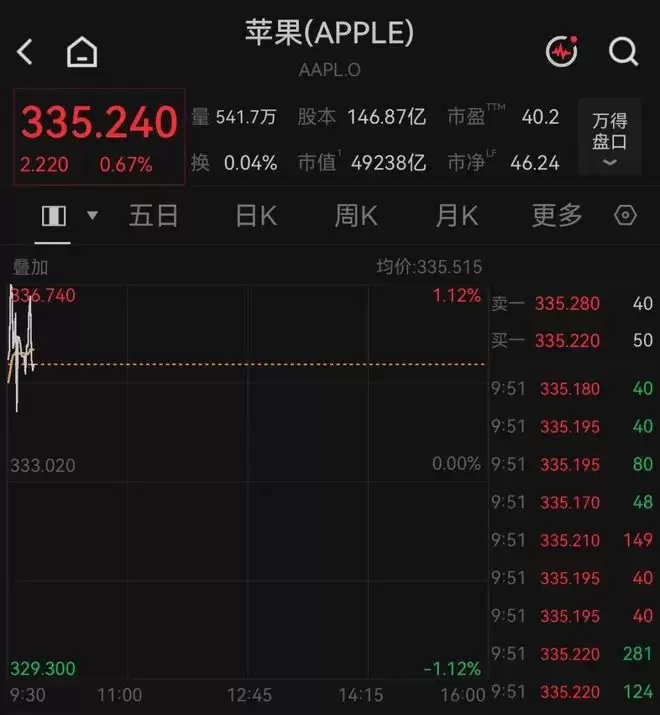Open chart settings hexagon icon
The width and height of the screenshot is (660, 715).
[x=625, y=215]
